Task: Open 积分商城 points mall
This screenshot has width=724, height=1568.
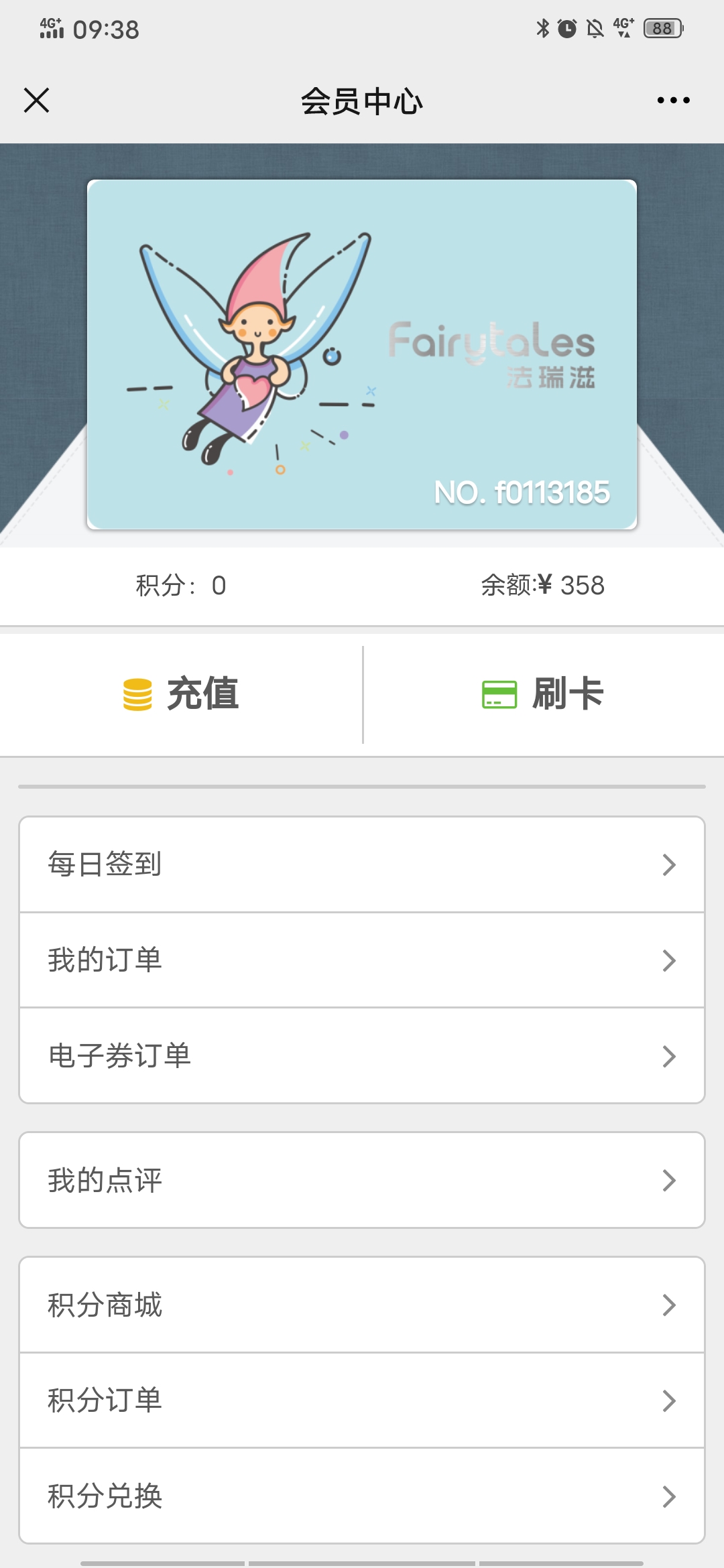Action: point(362,1305)
